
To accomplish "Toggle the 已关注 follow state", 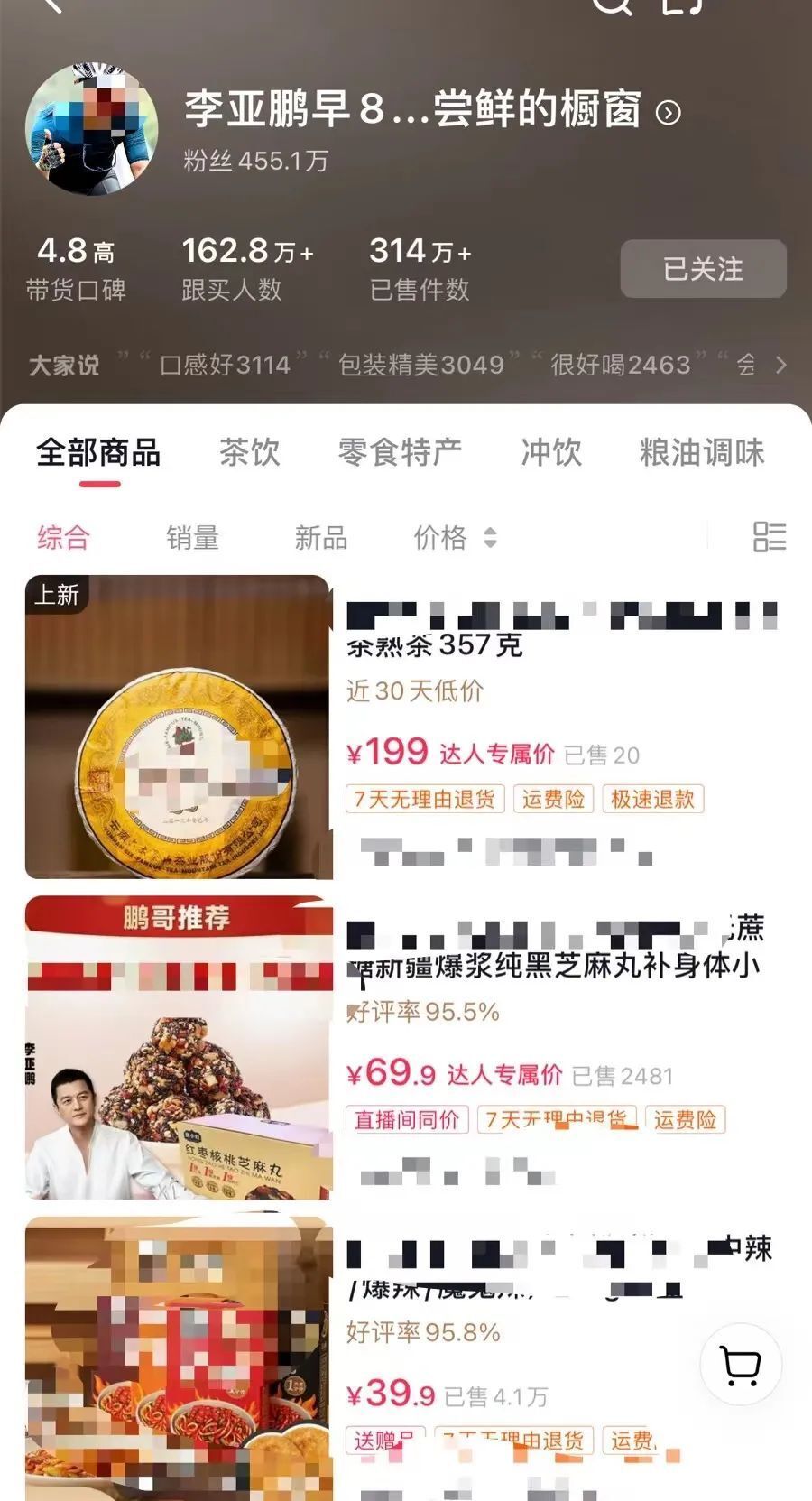I will [703, 268].
